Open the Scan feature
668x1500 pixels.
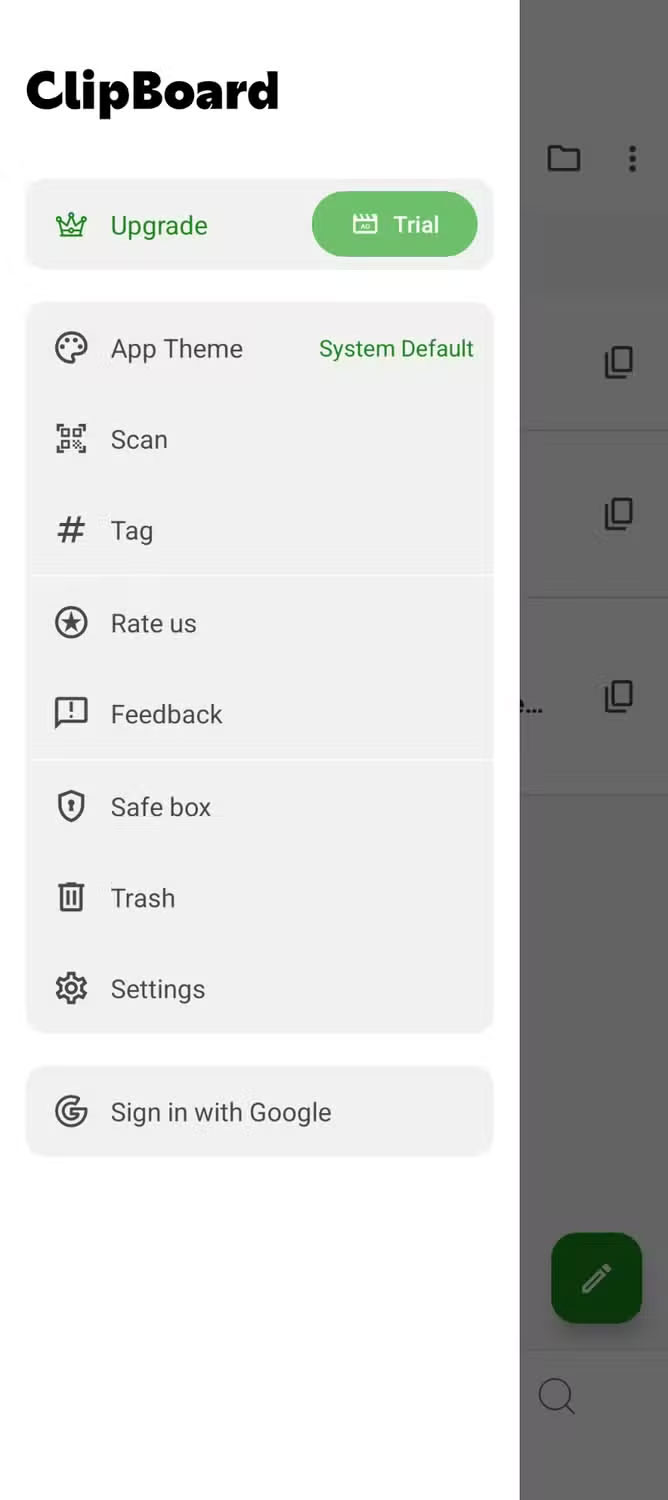140,440
